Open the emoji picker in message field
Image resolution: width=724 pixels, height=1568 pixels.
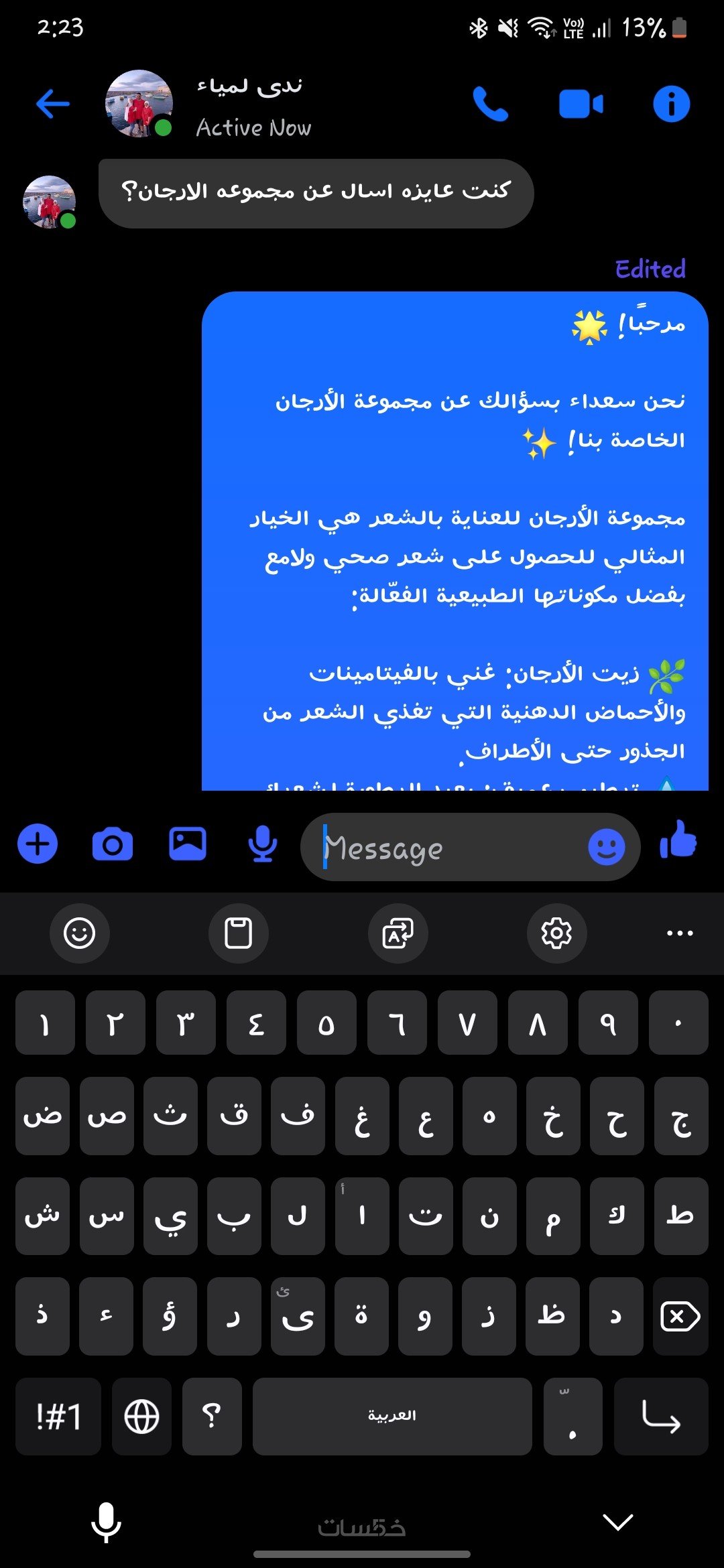coord(606,848)
